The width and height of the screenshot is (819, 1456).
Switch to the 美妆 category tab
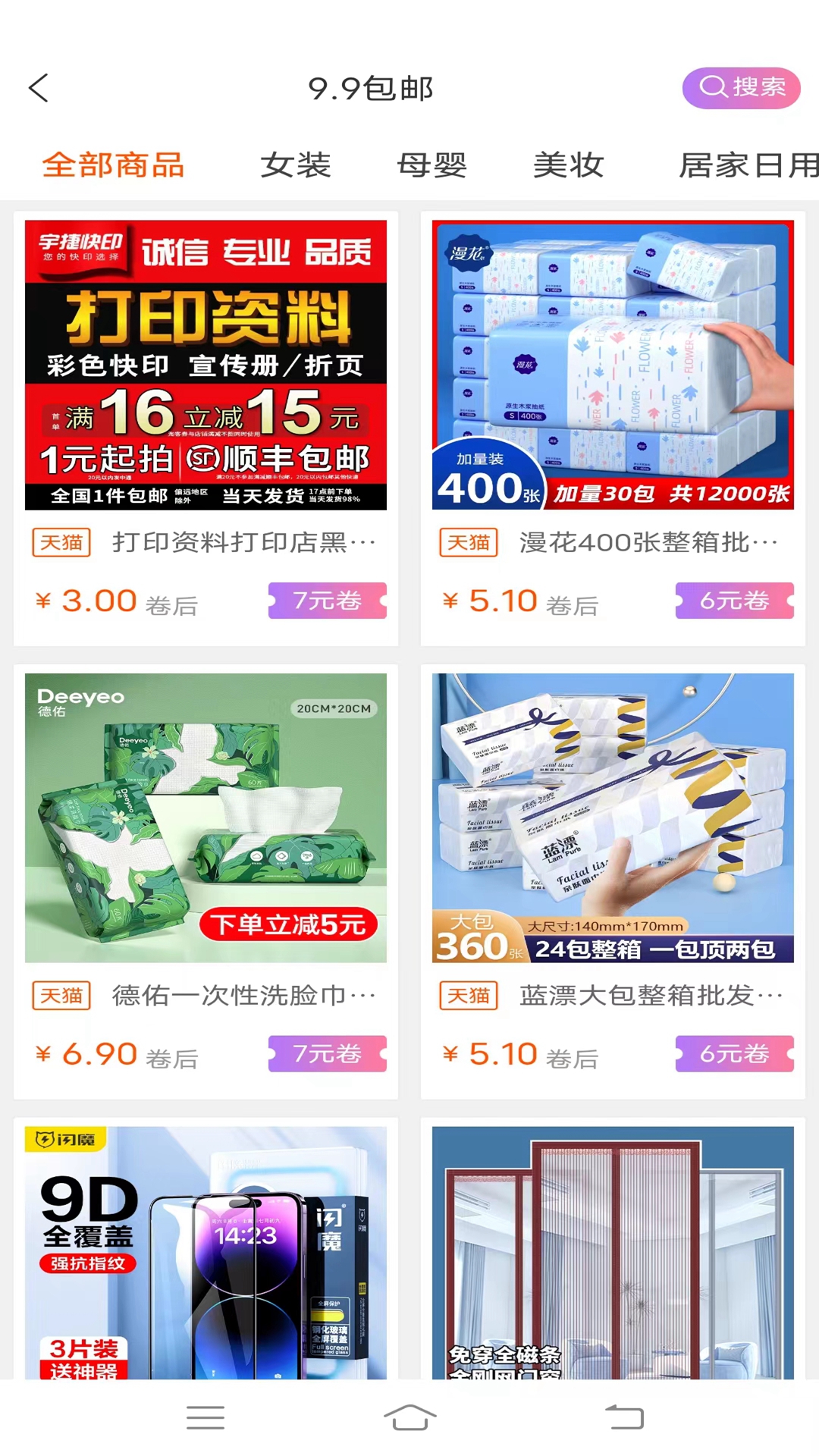567,165
